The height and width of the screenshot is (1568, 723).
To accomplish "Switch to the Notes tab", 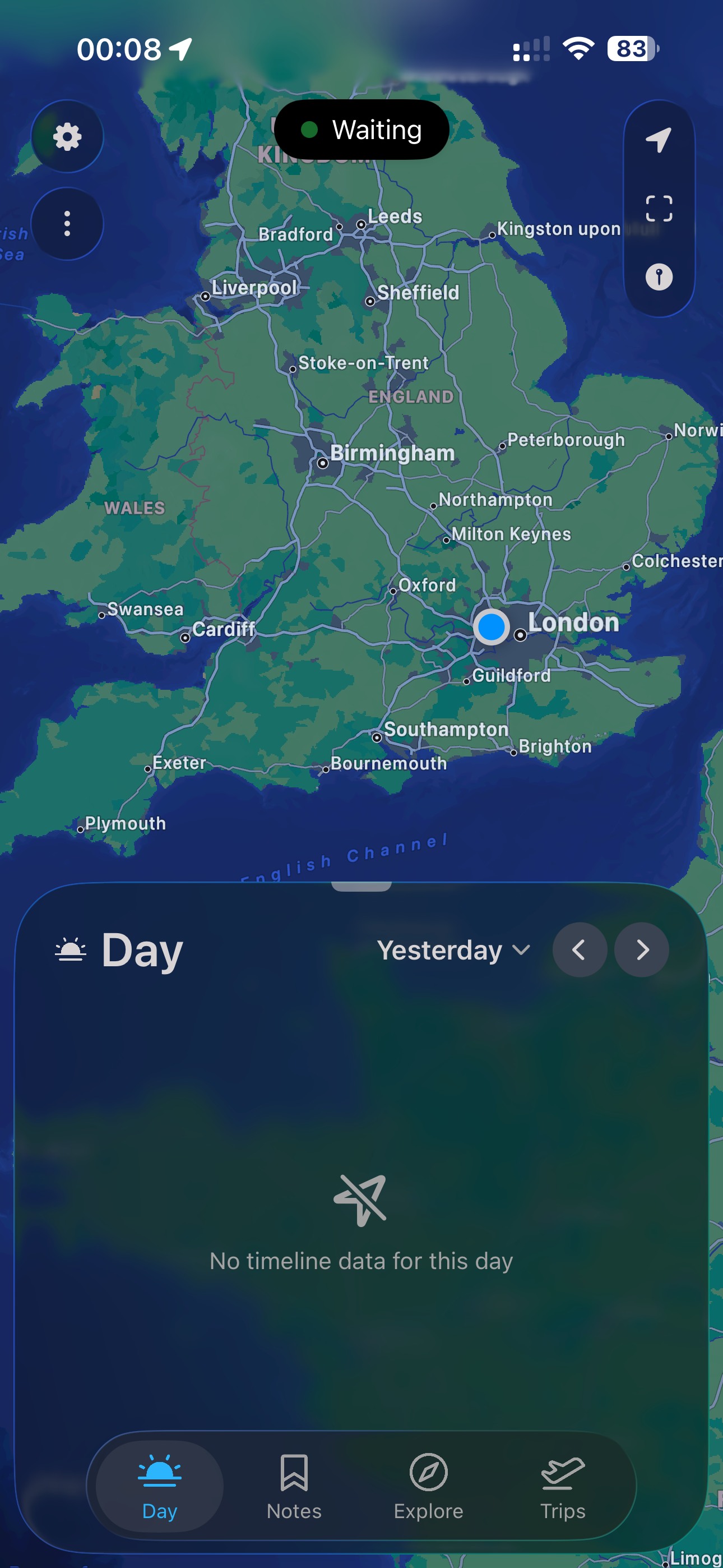I will point(294,1487).
